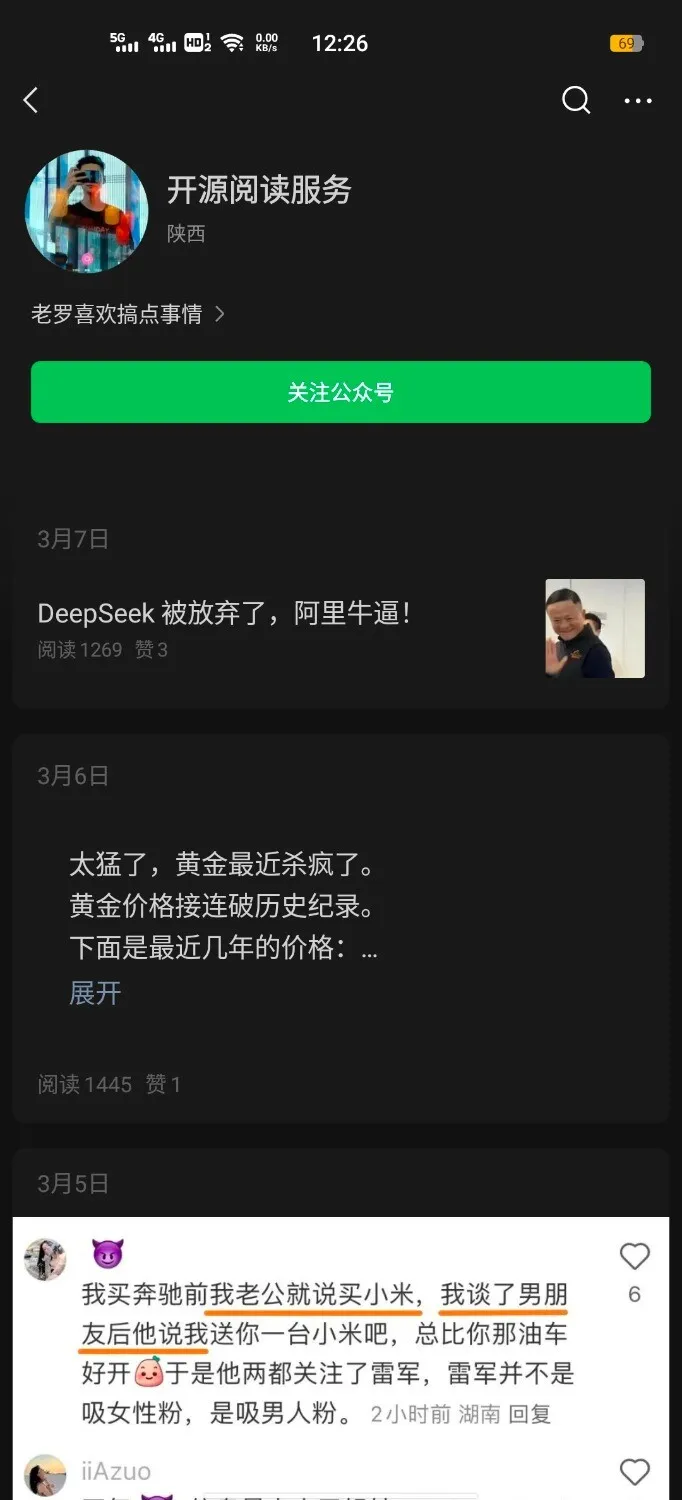Open the three-dot overflow menu
Viewport: 682px width, 1500px height.
click(638, 100)
